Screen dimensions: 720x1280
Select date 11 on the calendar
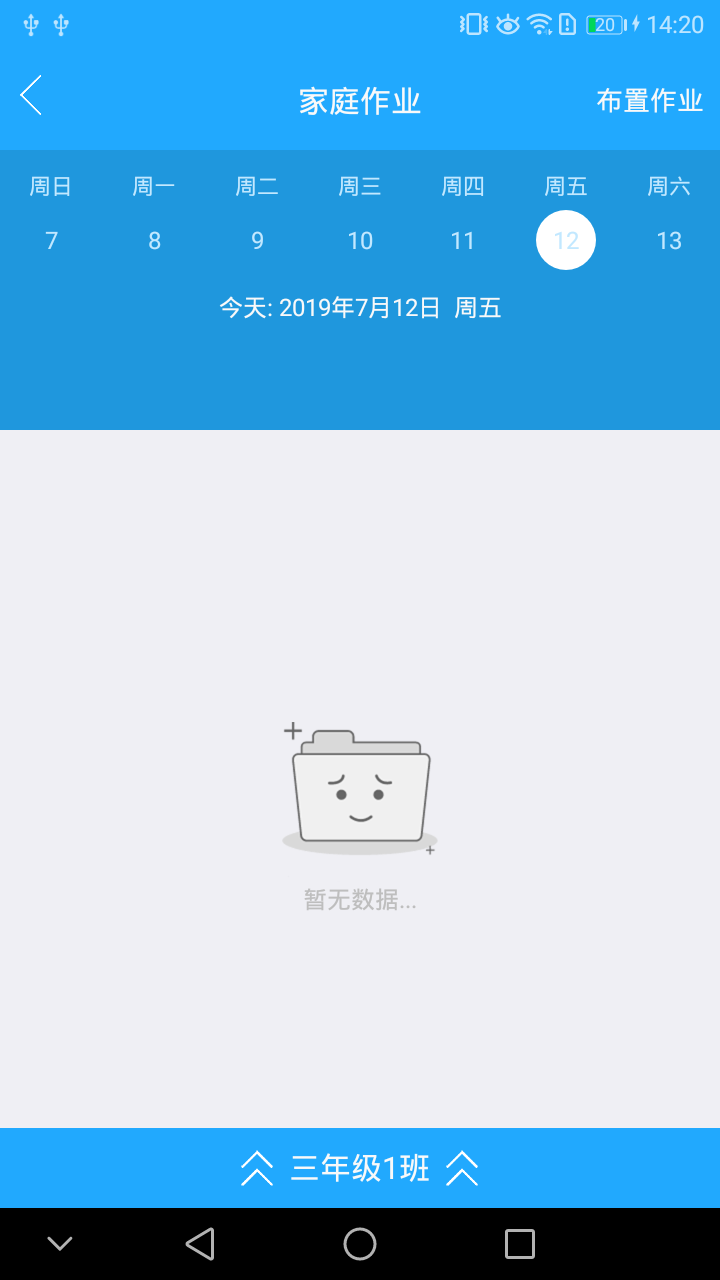coord(462,240)
